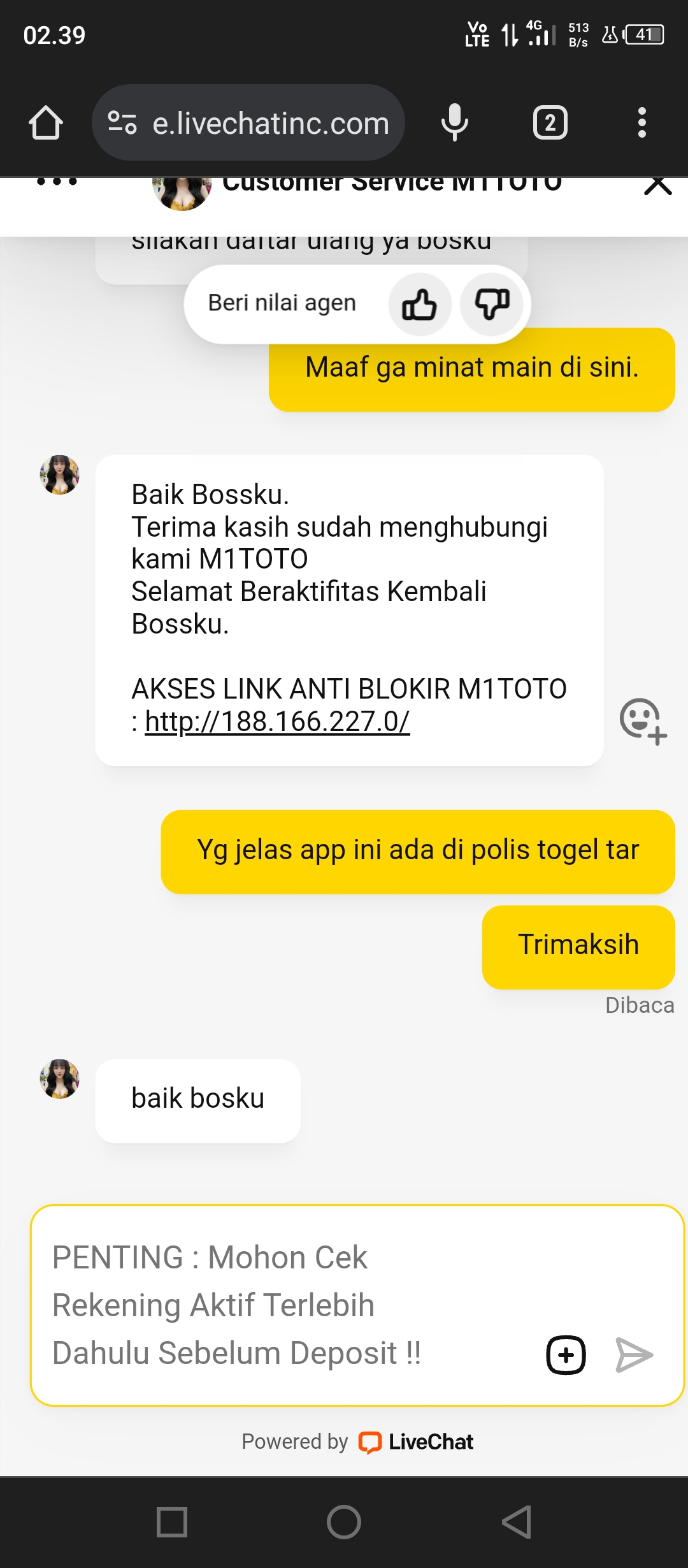
Task: Add an emoji reaction to the agent's message
Action: point(642,721)
